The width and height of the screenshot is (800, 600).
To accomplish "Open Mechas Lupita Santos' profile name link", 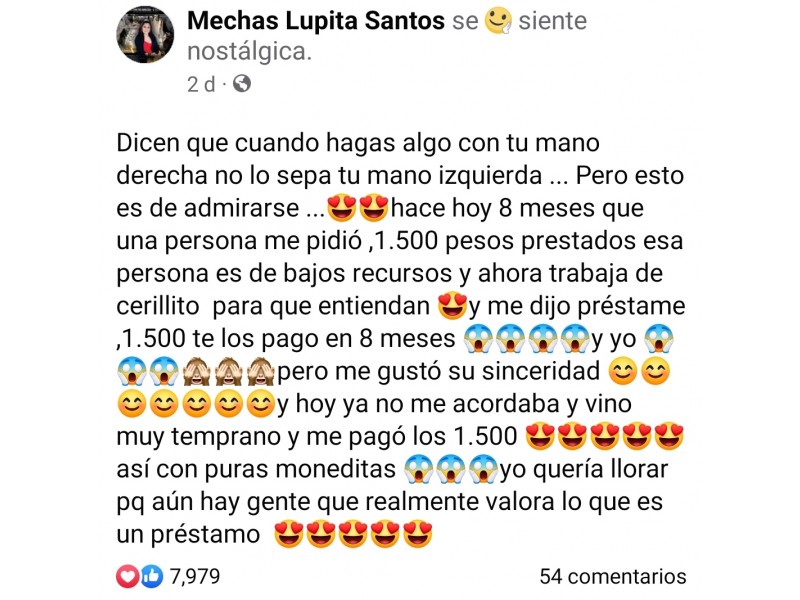I will [315, 20].
